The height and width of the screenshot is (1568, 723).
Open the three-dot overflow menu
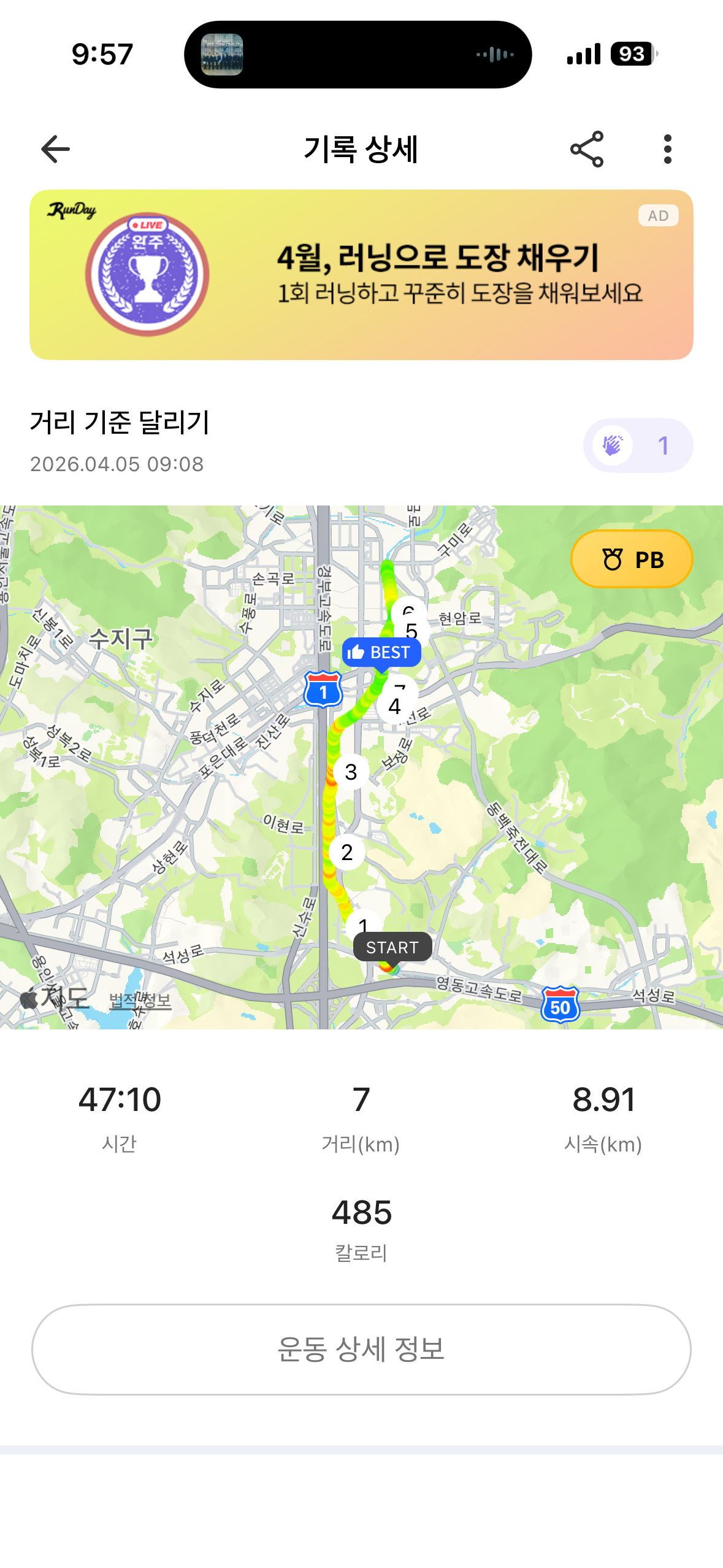[x=668, y=149]
